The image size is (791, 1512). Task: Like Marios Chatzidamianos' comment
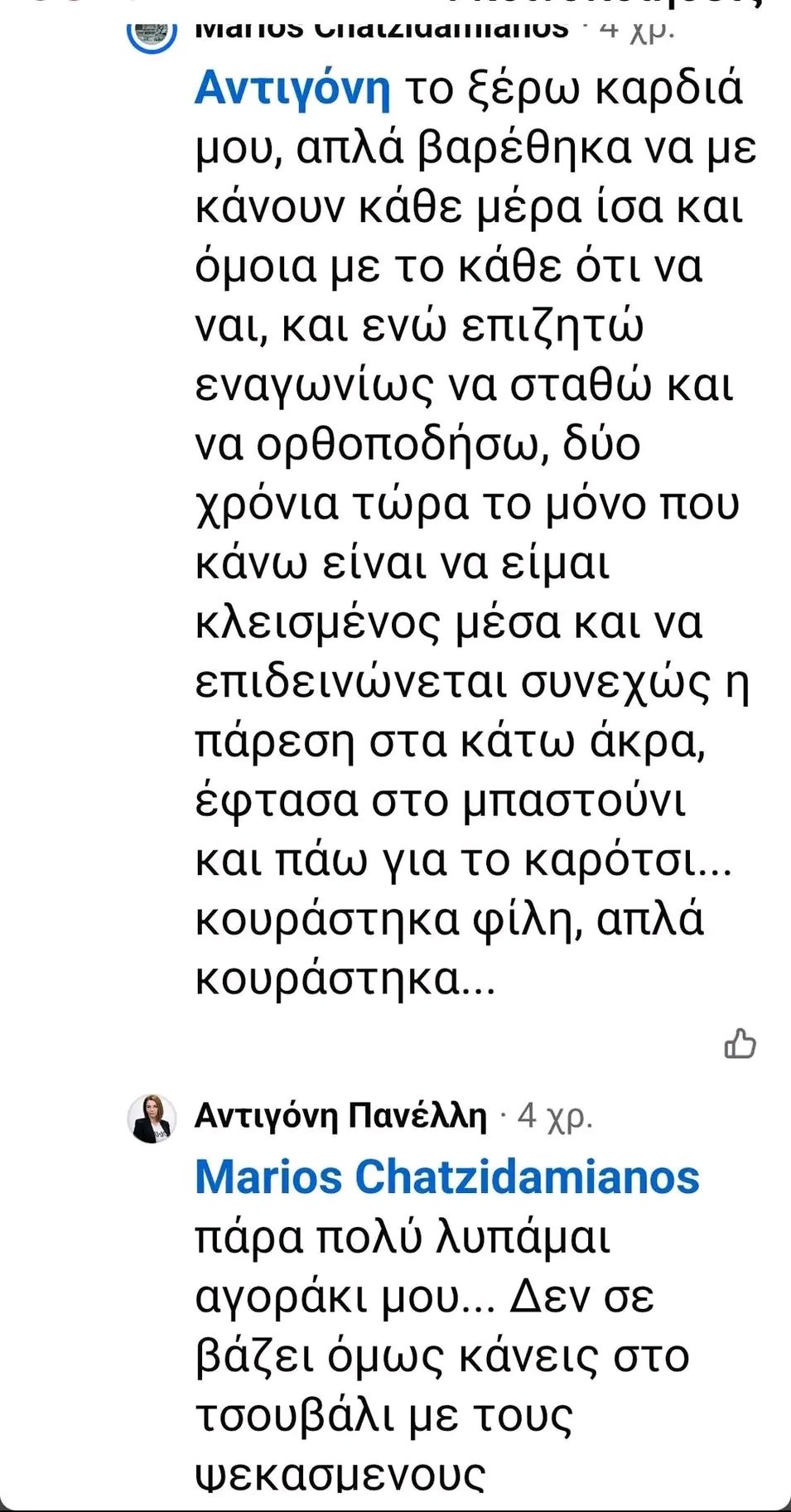[740, 1044]
